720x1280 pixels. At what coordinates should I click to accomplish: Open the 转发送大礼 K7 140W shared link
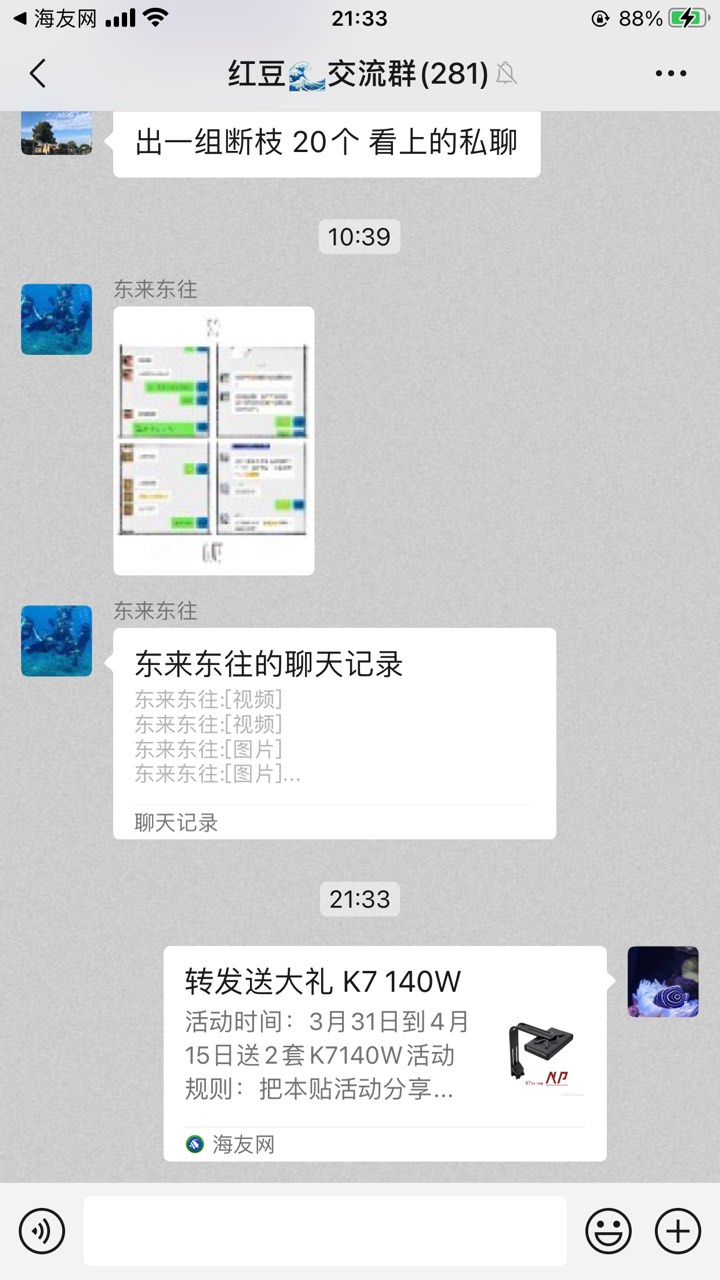point(384,1052)
